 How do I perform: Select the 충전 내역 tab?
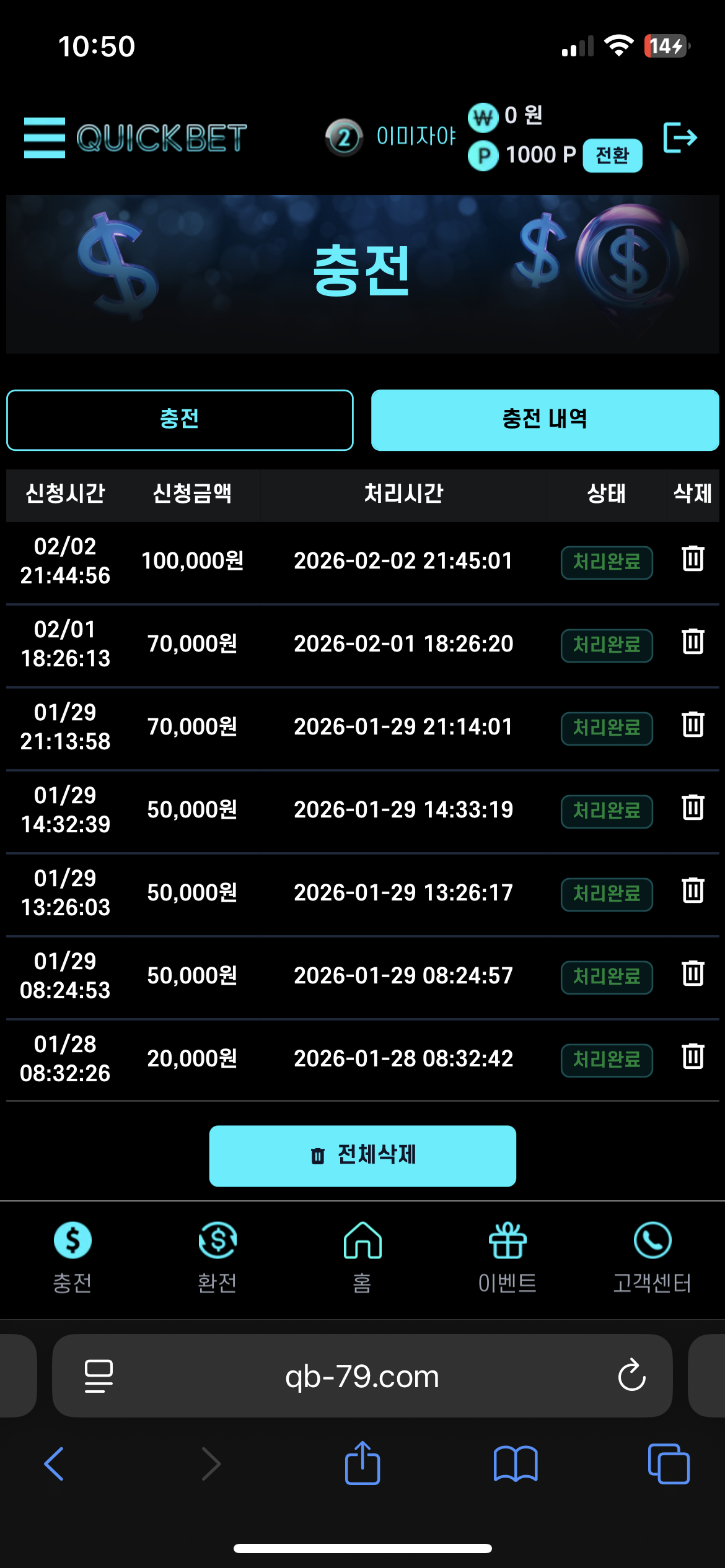coord(545,420)
